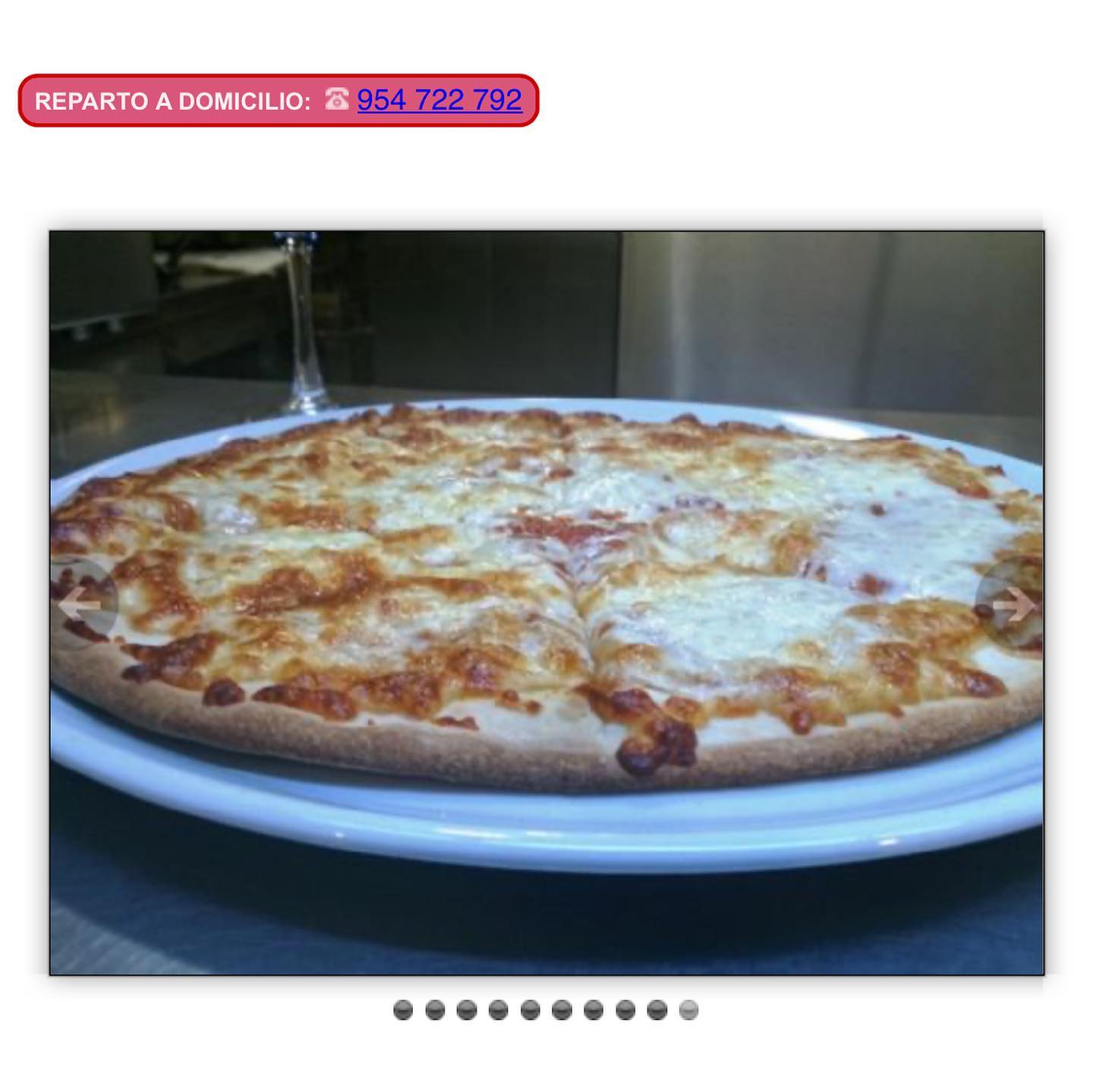Viewport: 1093px width, 1092px height.
Task: Select the fifth slideshow dot
Action: [x=530, y=1010]
